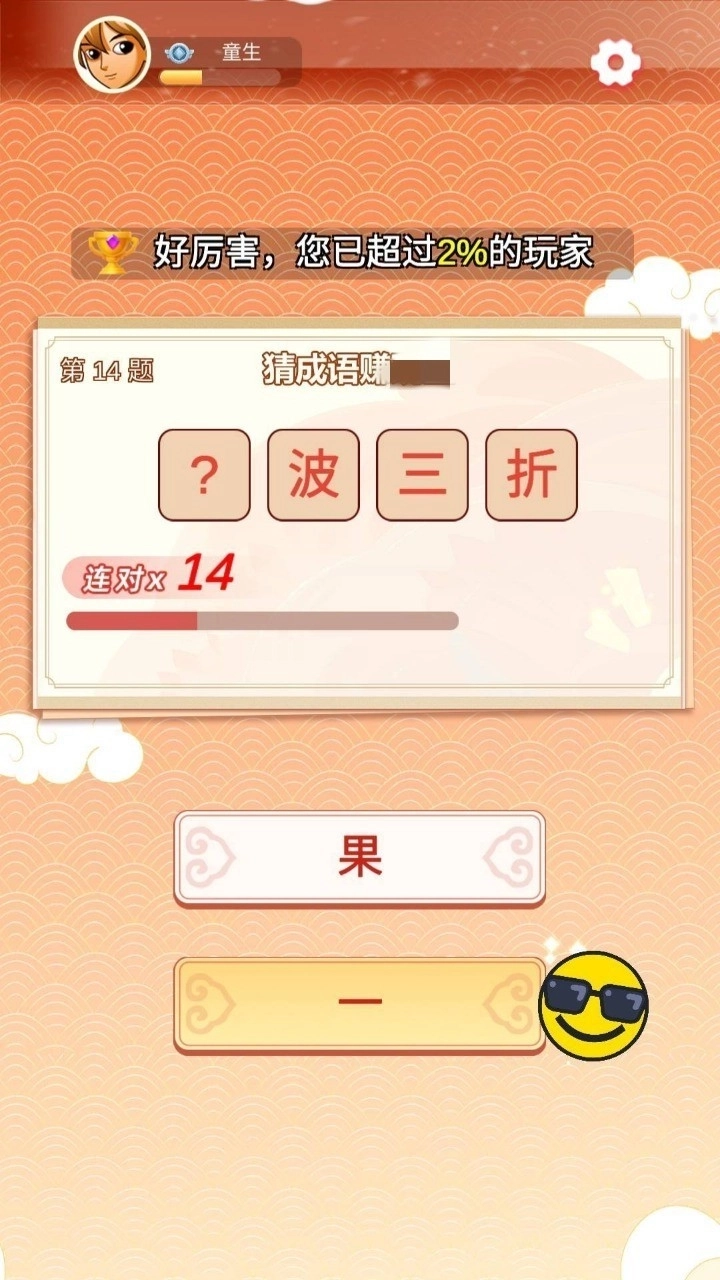
Task: Choose the answer 一
Action: coord(359,1003)
